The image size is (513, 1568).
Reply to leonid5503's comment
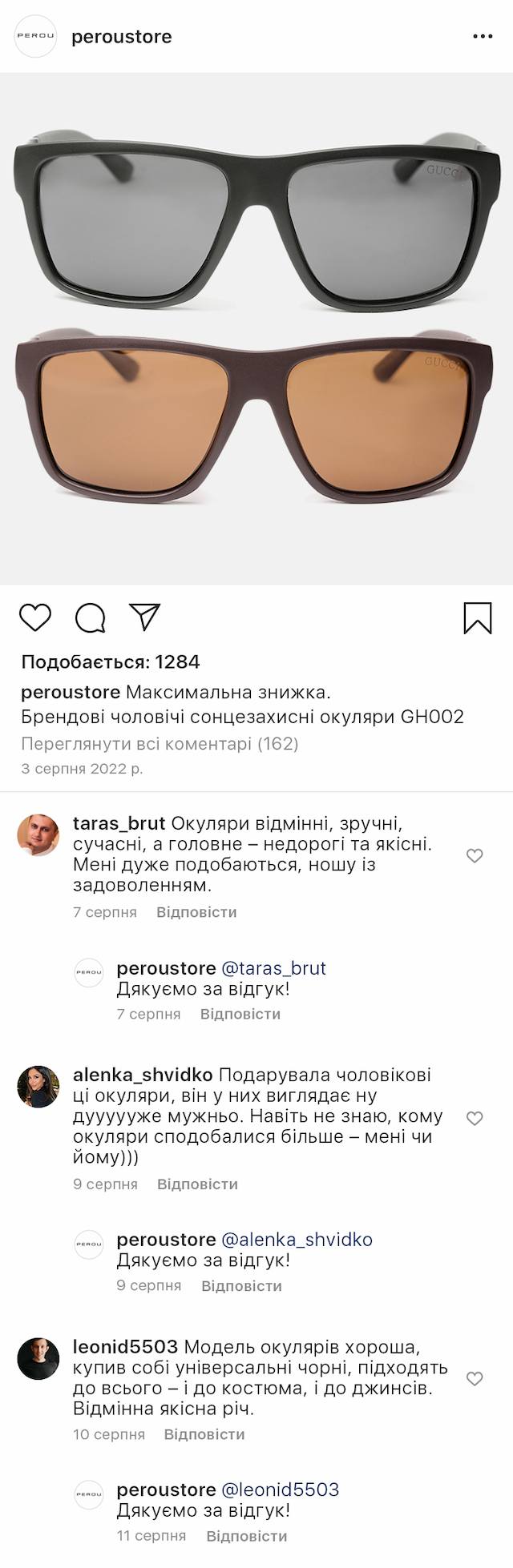point(204,1434)
